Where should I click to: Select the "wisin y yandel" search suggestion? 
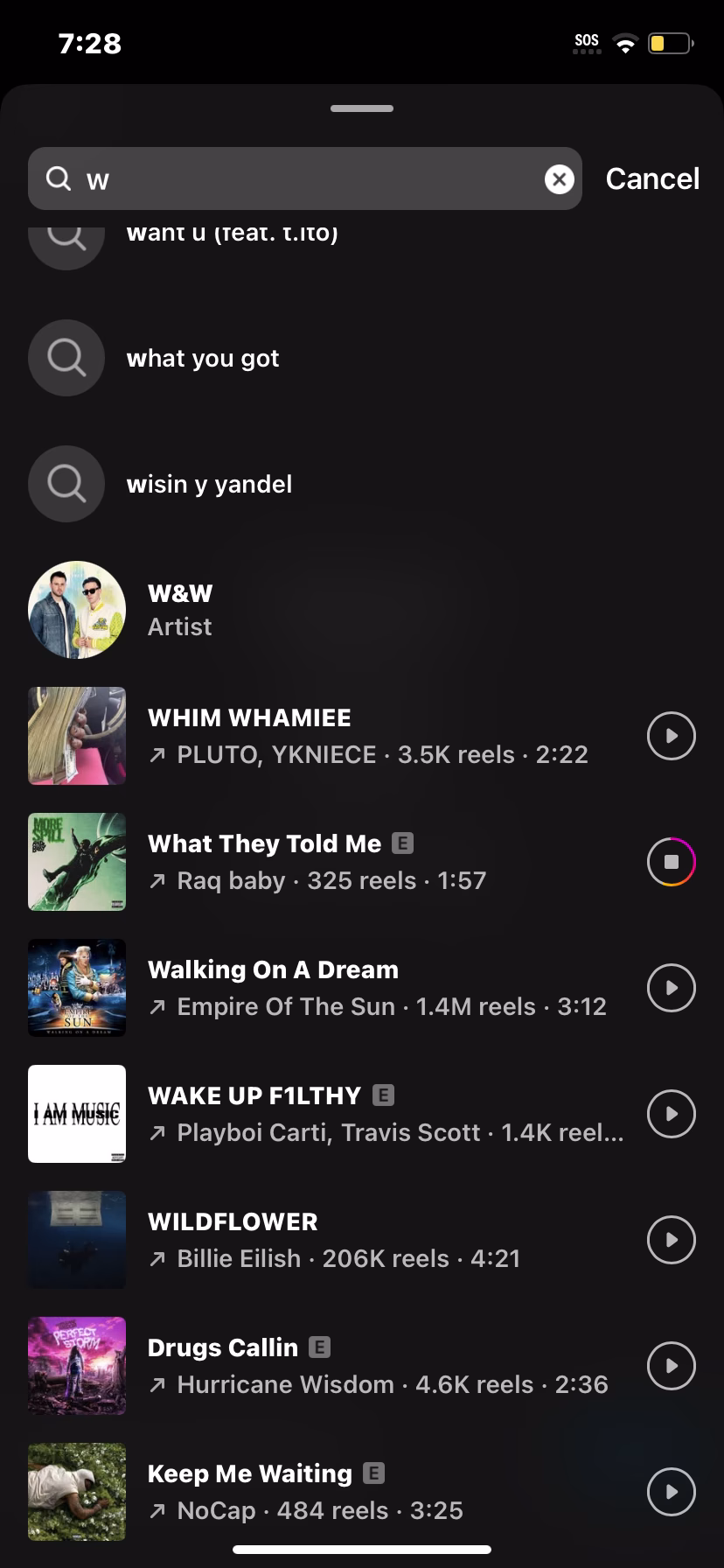210,485
